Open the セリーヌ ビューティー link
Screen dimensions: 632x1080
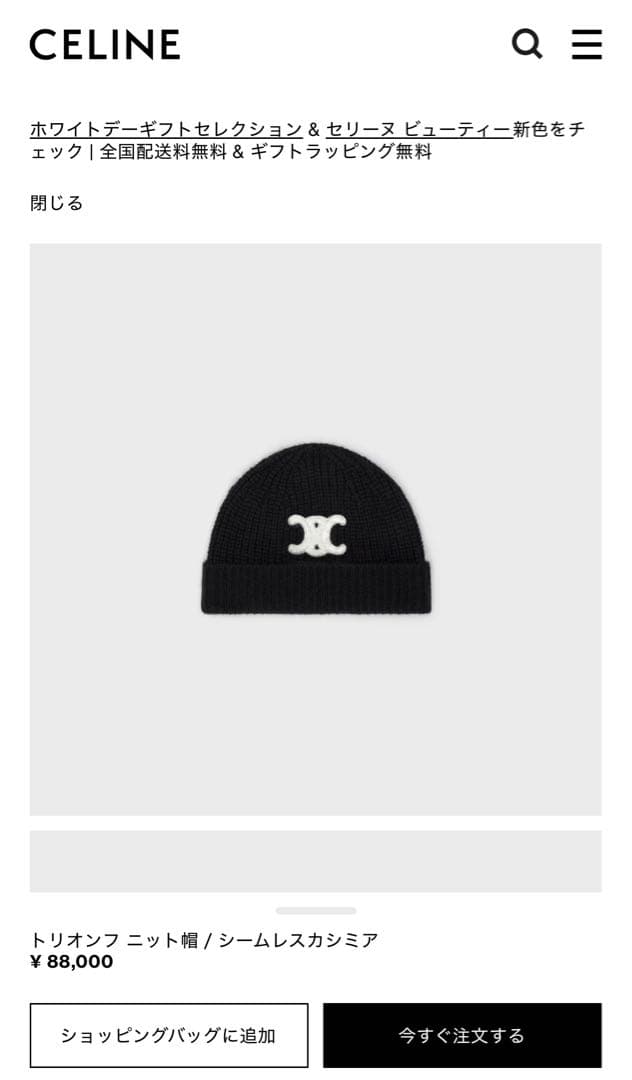419,130
